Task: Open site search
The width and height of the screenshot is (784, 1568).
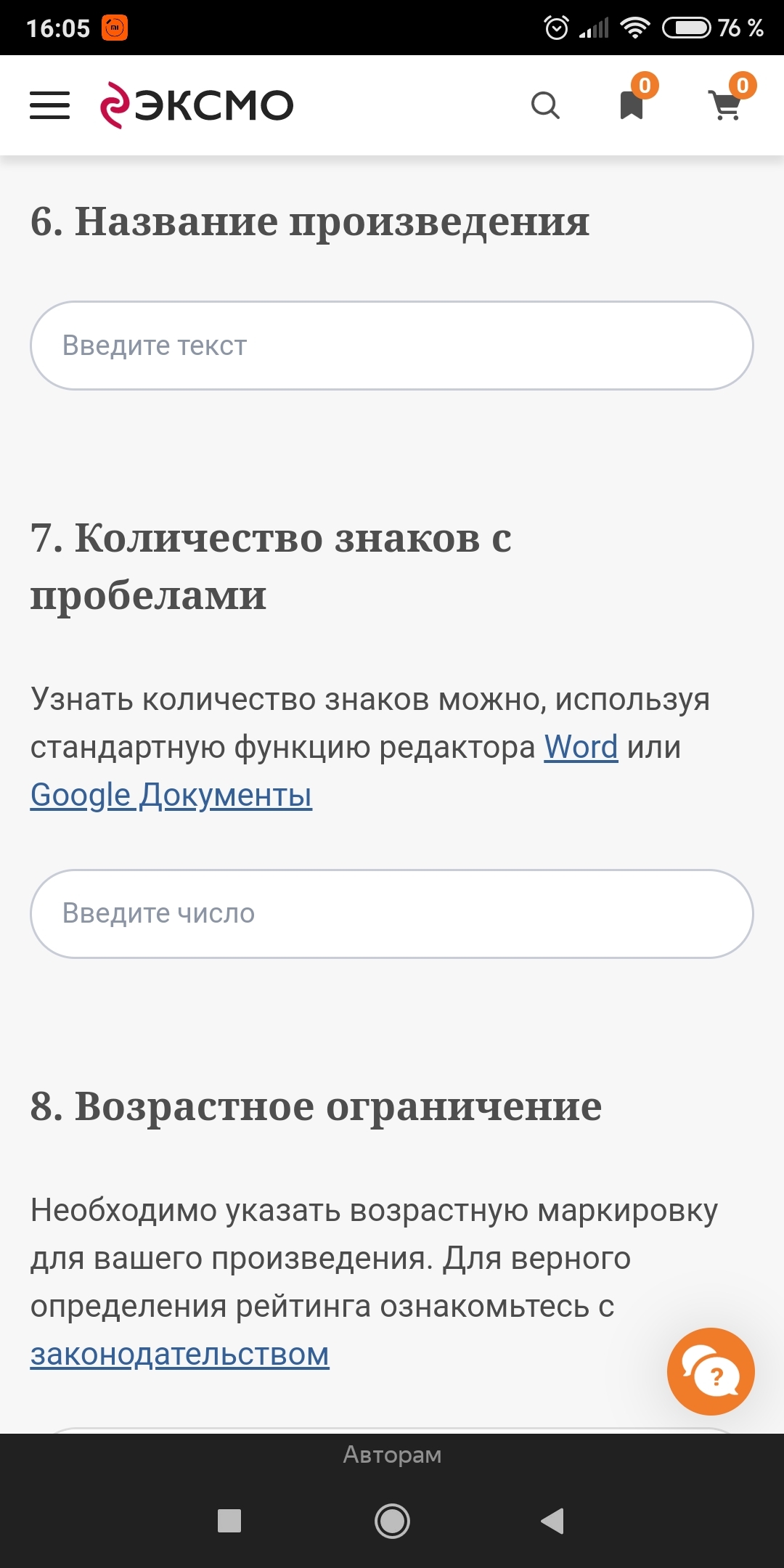Action: 545,105
